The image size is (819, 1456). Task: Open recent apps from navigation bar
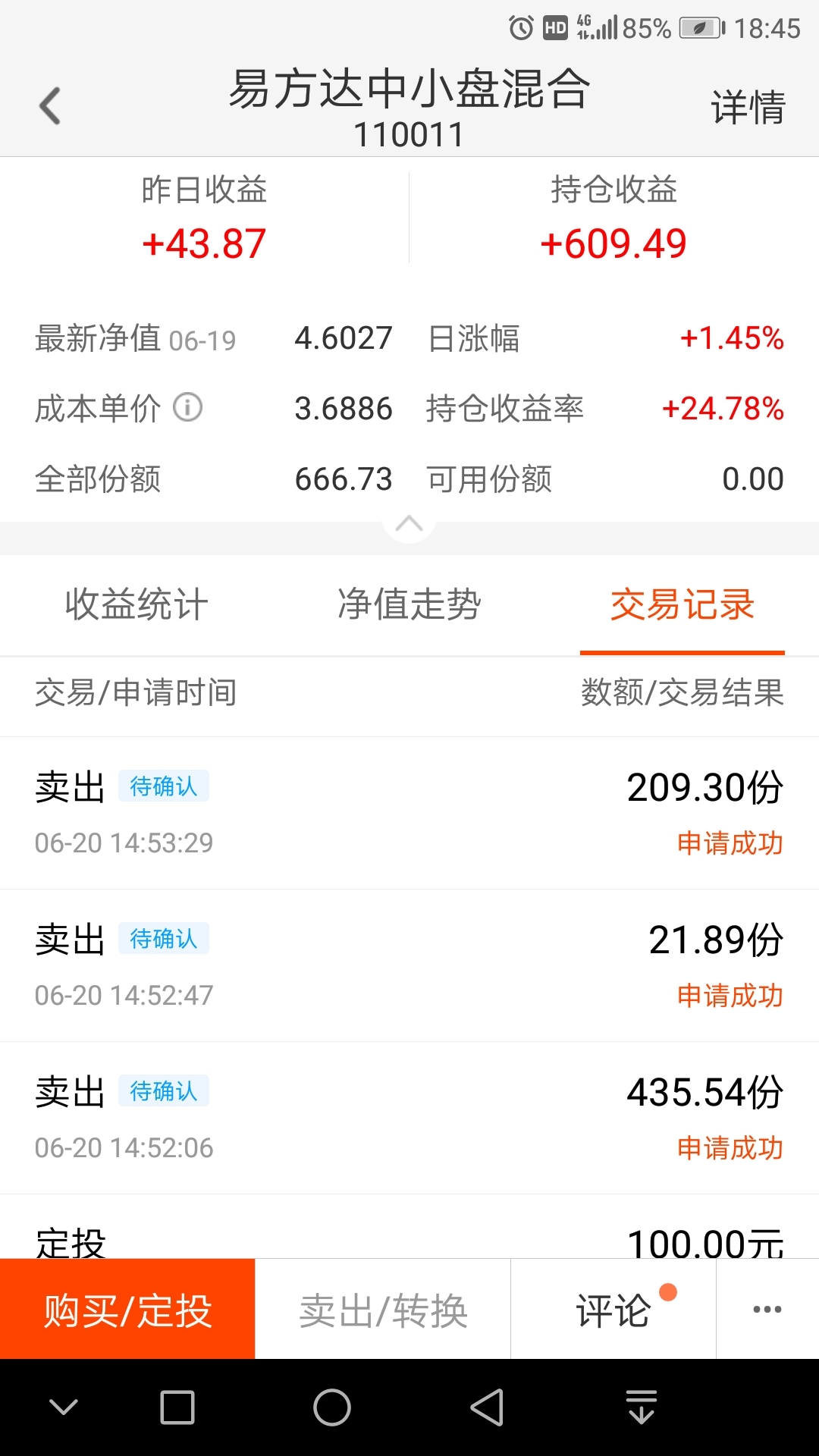[x=177, y=1407]
